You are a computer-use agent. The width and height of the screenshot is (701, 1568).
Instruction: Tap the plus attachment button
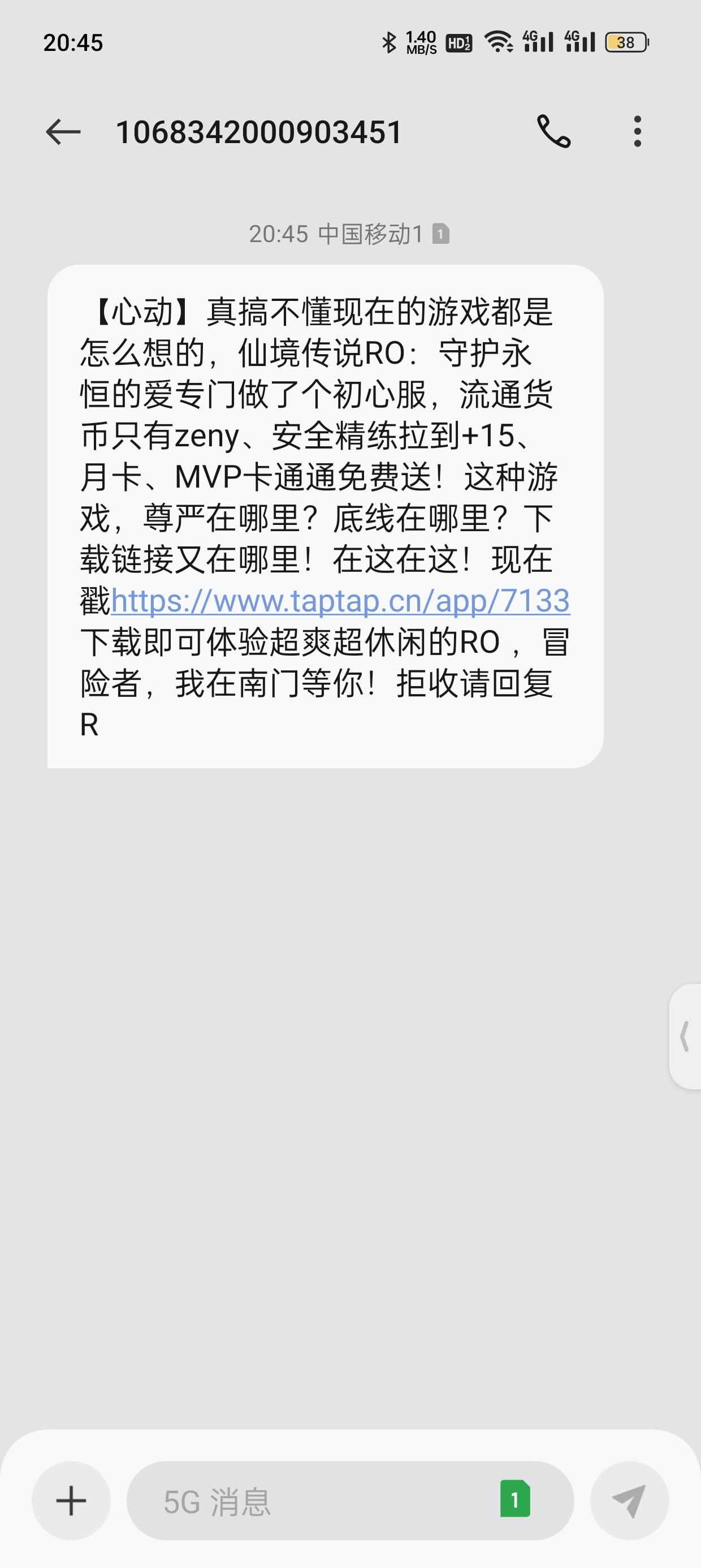tap(71, 1501)
